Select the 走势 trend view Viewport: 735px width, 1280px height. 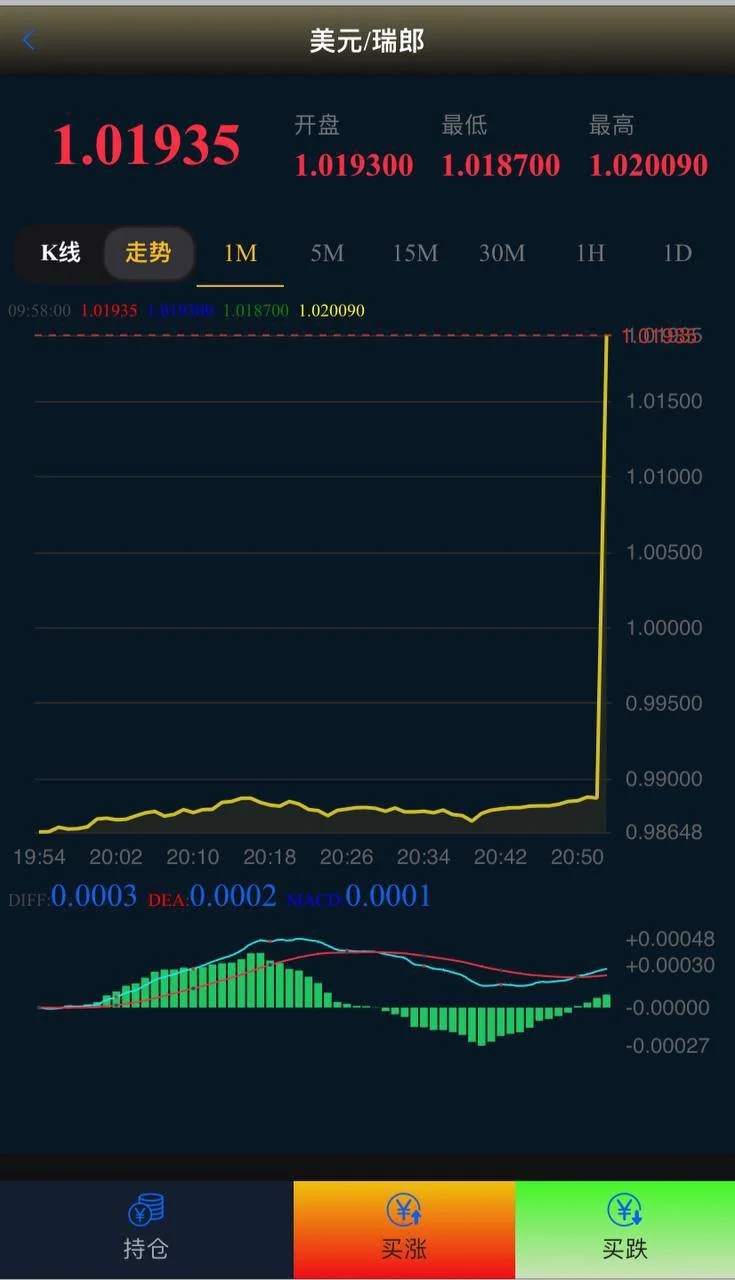click(x=148, y=252)
